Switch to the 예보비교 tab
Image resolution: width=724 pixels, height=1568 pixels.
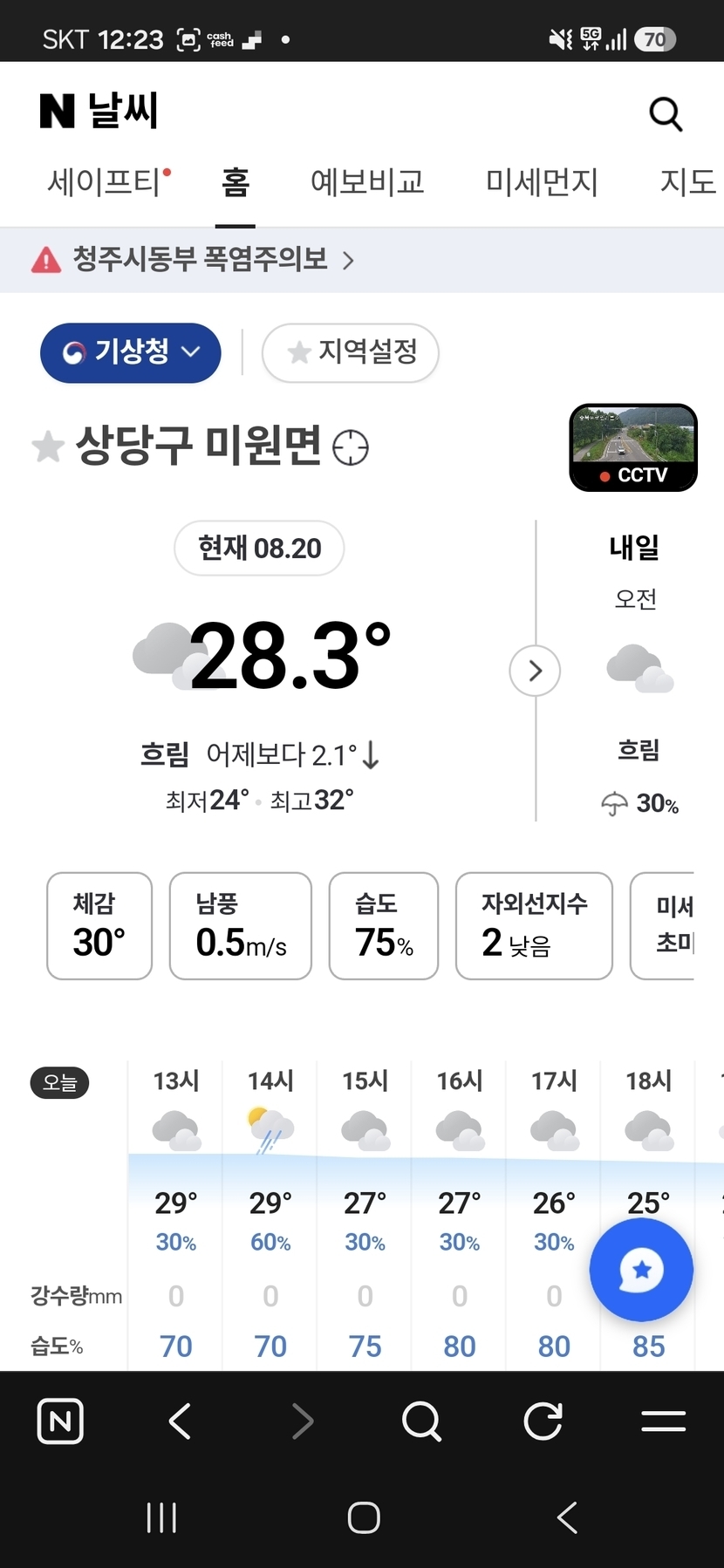[x=367, y=182]
